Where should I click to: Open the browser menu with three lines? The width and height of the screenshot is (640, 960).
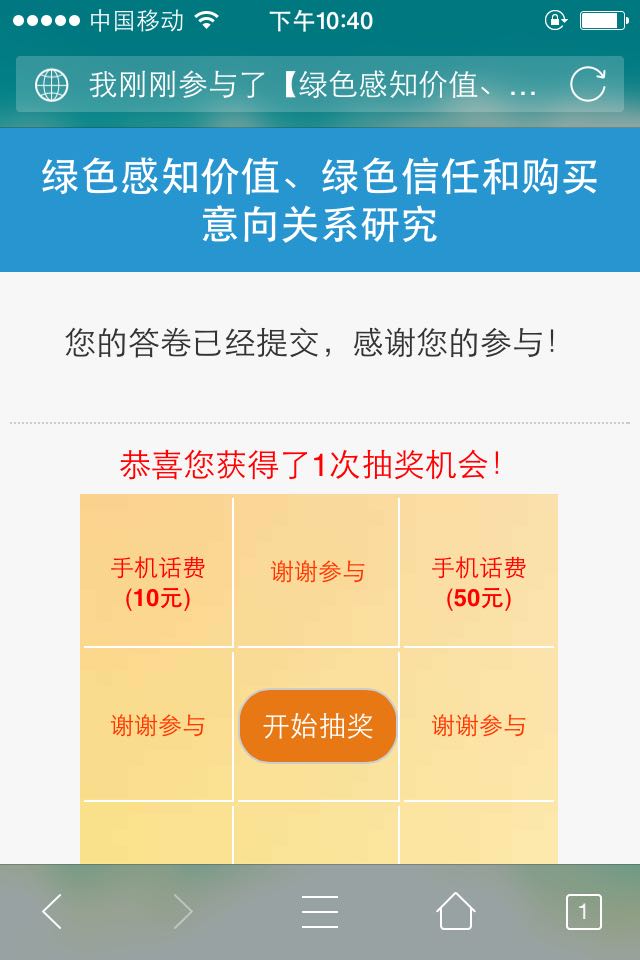(x=320, y=911)
